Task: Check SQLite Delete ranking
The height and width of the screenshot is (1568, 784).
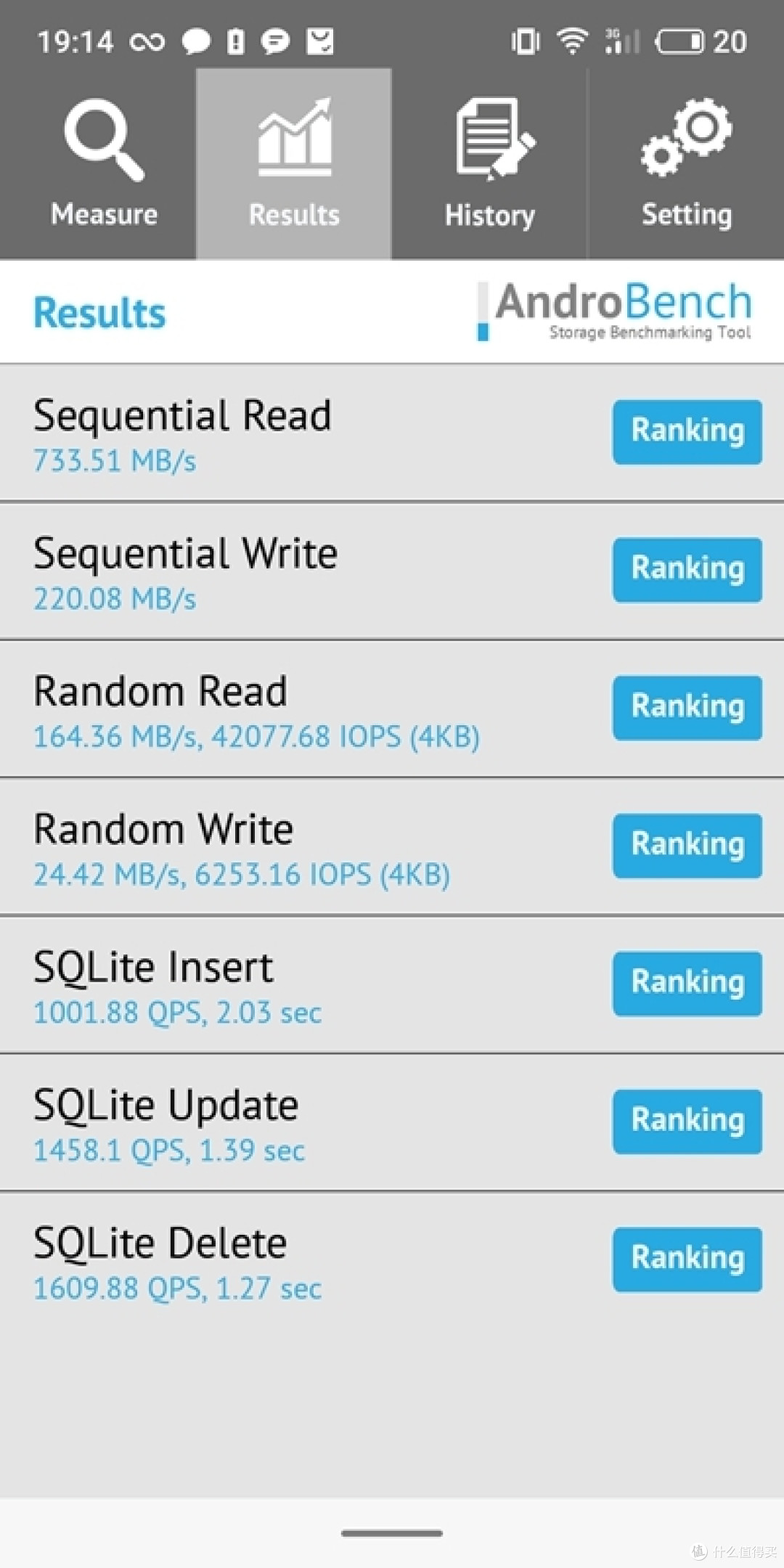Action: 687,1259
